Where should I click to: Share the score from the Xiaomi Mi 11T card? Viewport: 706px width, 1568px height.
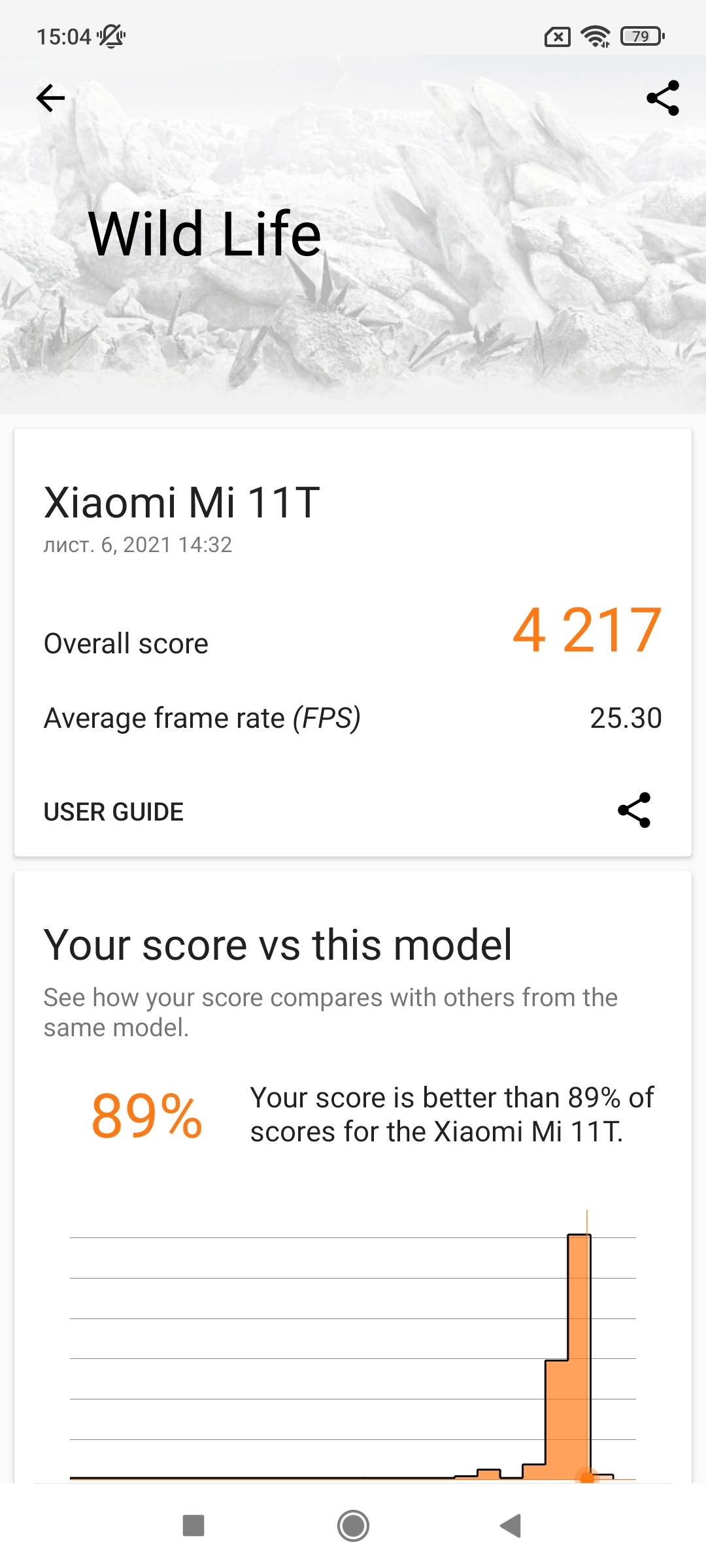(x=634, y=811)
